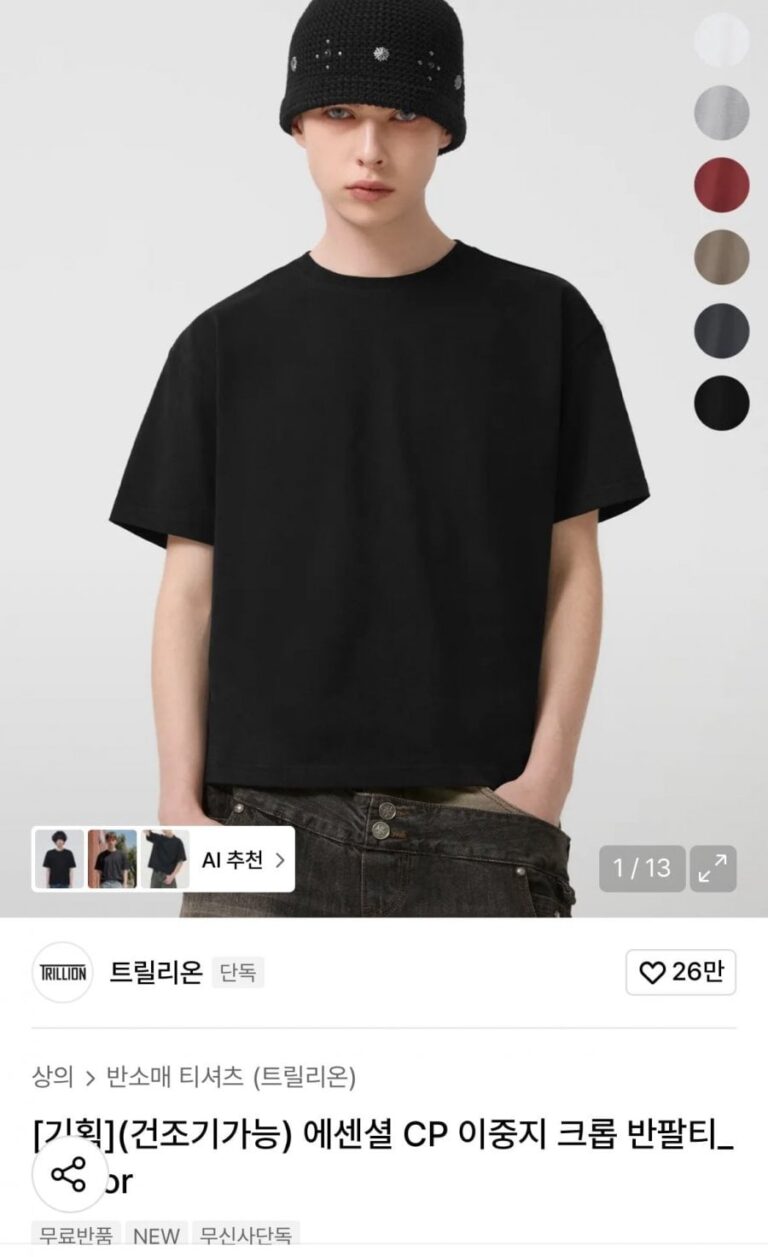The height and width of the screenshot is (1257, 768).
Task: Go to the 상의 category
Action: pos(52,1077)
